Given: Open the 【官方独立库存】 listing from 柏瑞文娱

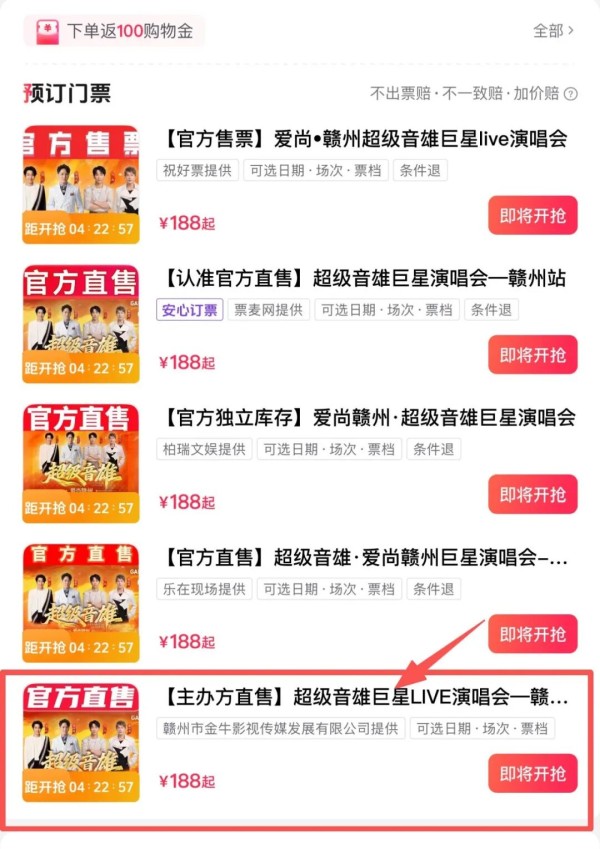Looking at the screenshot, I should pyautogui.click(x=366, y=418).
